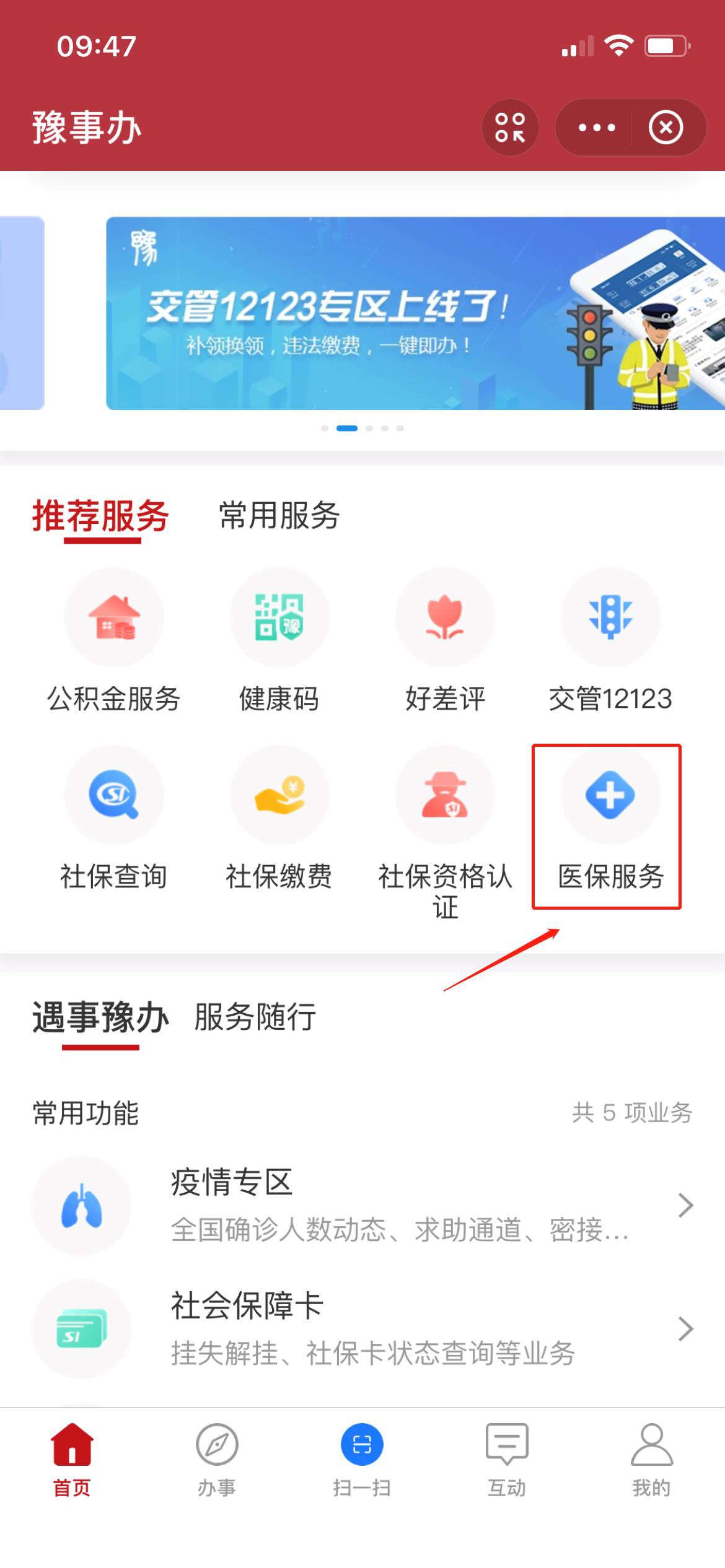Close the 豫事办 mini program
Screen dimensions: 725x1568
(x=666, y=128)
